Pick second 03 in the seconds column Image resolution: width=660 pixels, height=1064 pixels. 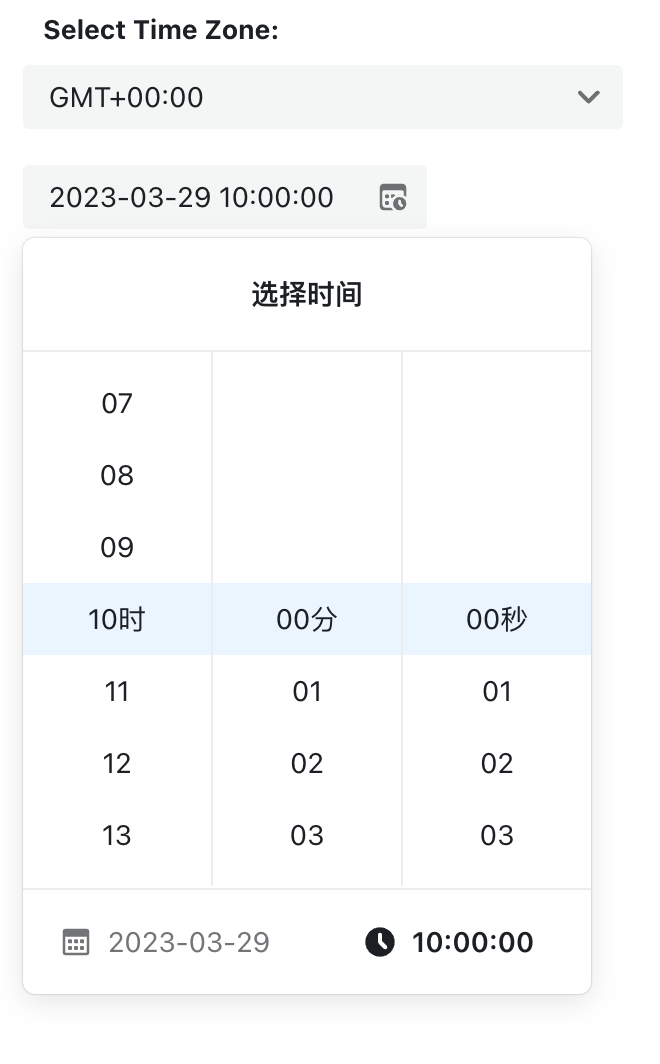(x=497, y=836)
